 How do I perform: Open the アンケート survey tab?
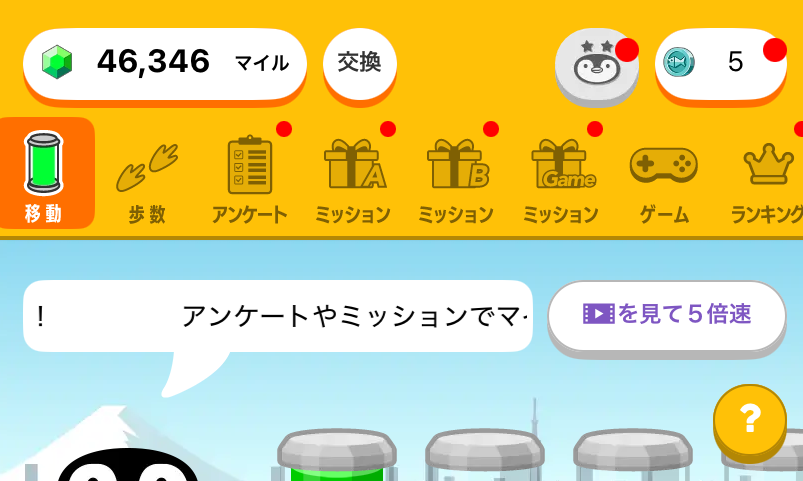[249, 179]
